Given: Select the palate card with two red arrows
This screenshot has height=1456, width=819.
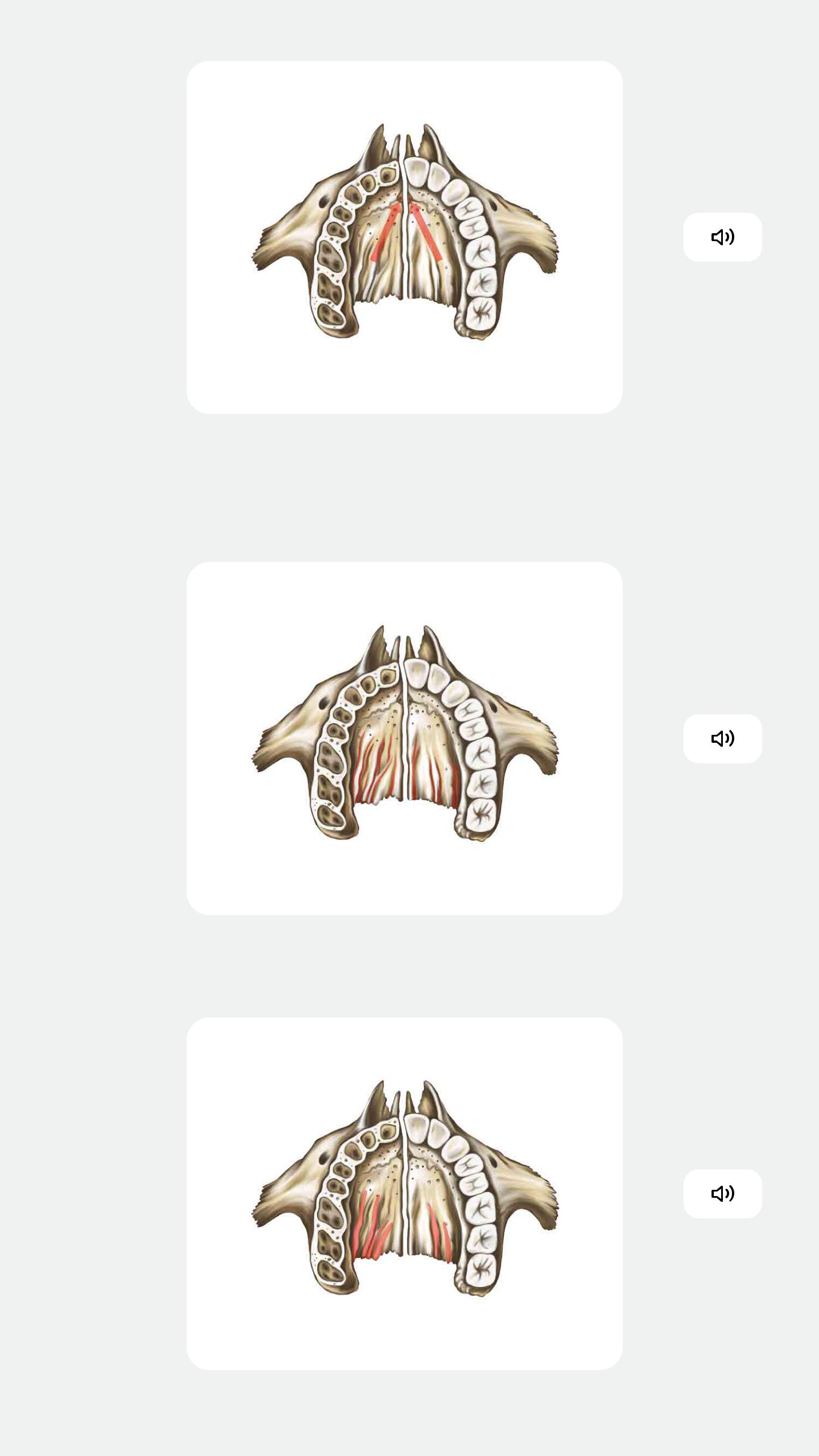Looking at the screenshot, I should tap(404, 237).
